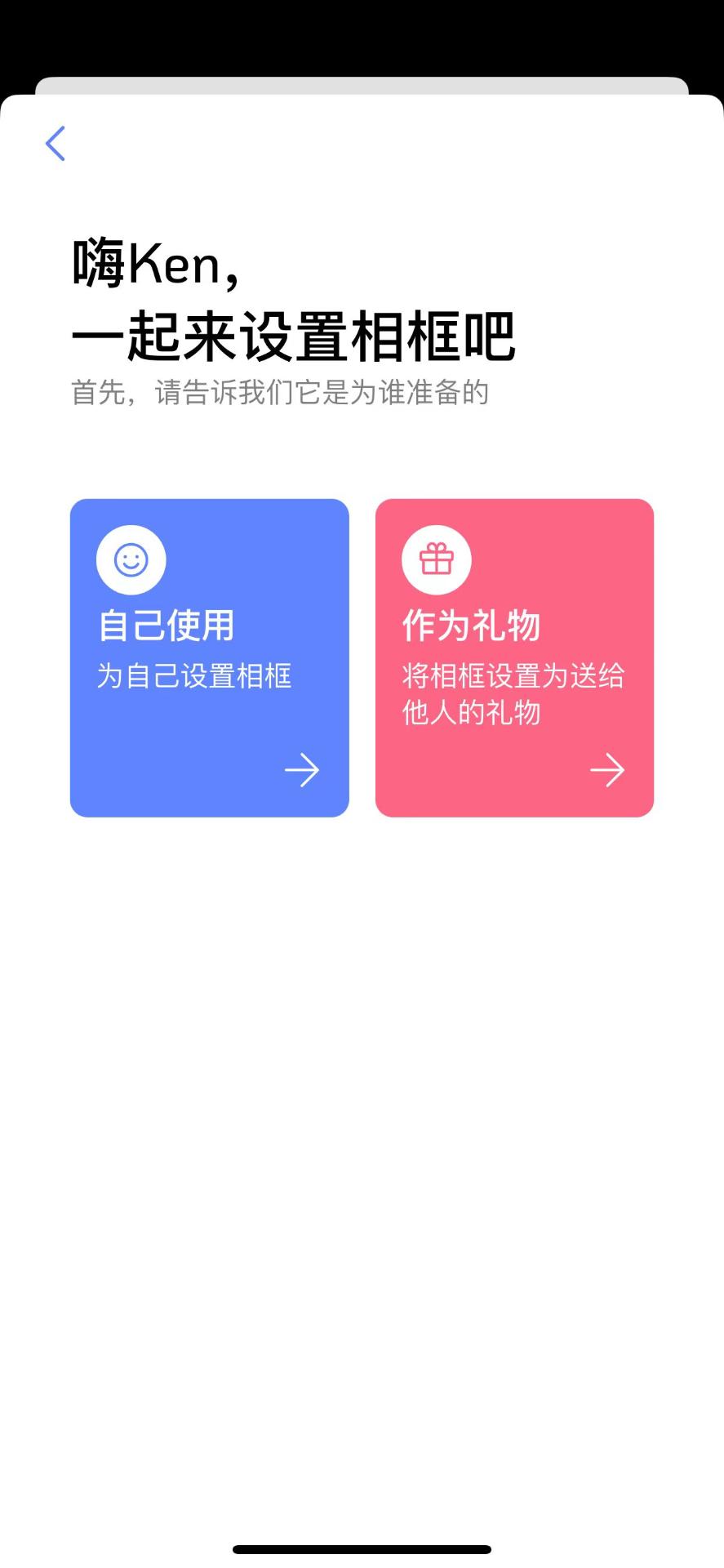
Task: Tap the 作为礼物 card title
Action: 469,626
